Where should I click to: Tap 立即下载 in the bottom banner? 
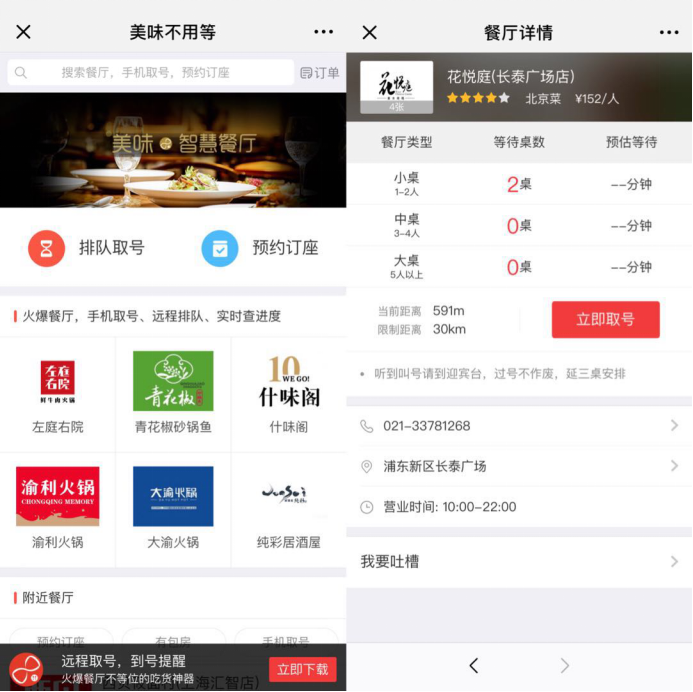click(303, 669)
